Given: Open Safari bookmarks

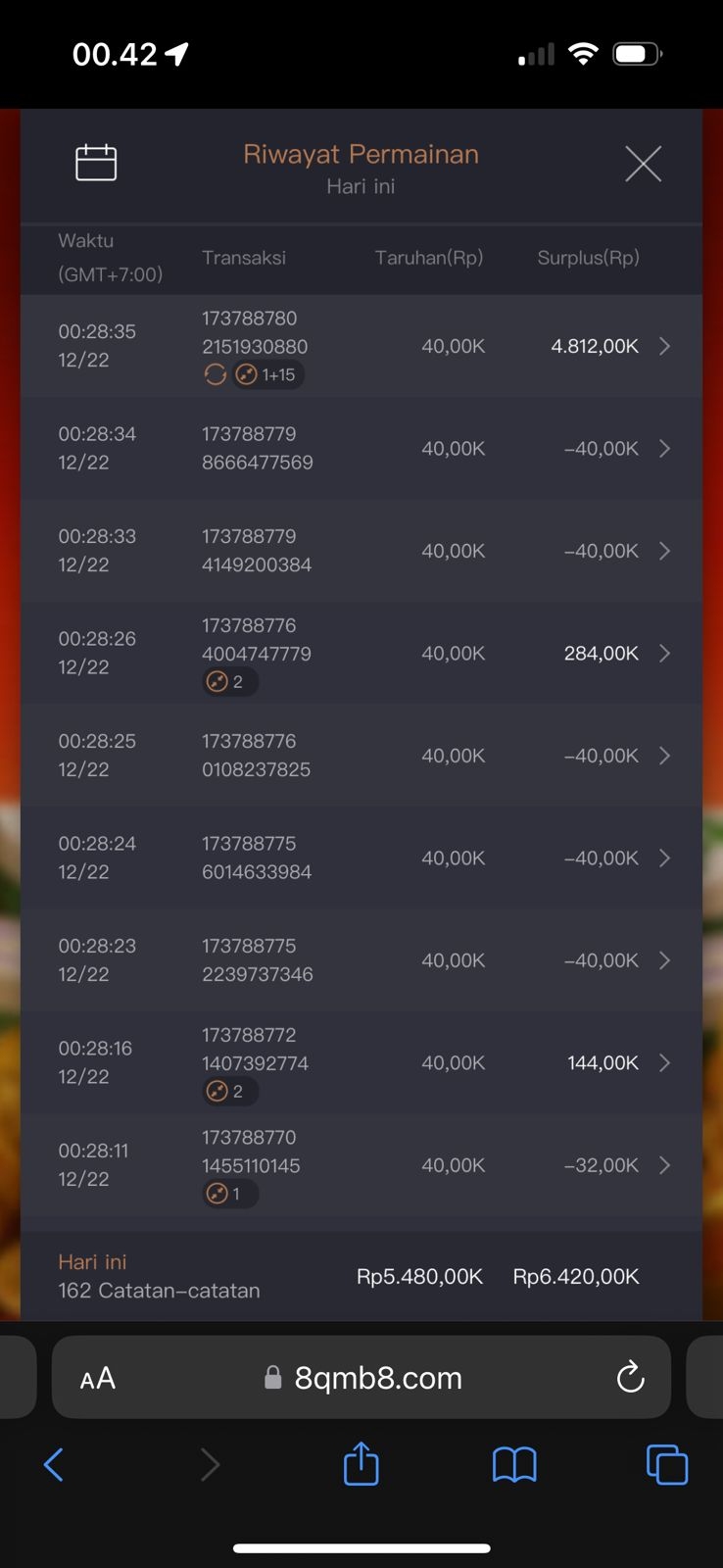Looking at the screenshot, I should point(514,1465).
